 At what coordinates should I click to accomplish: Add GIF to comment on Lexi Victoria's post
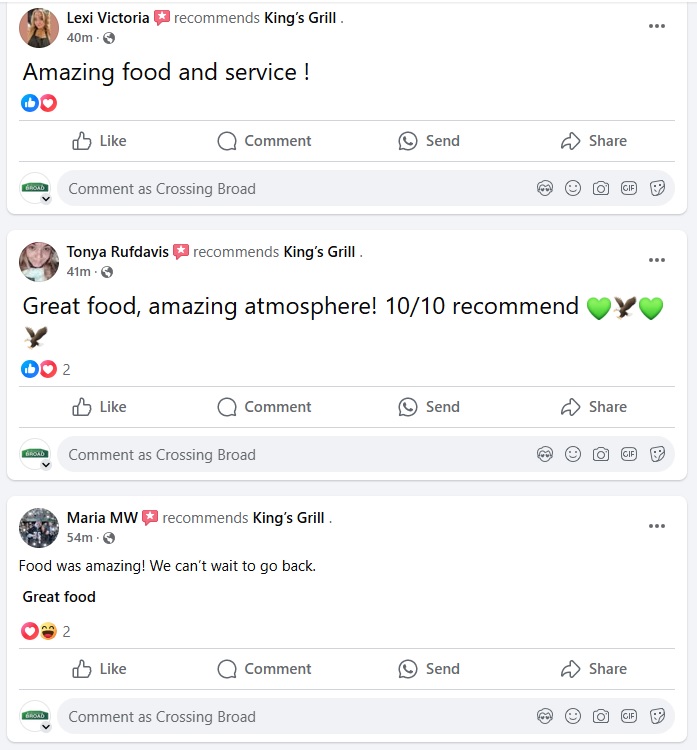(629, 188)
